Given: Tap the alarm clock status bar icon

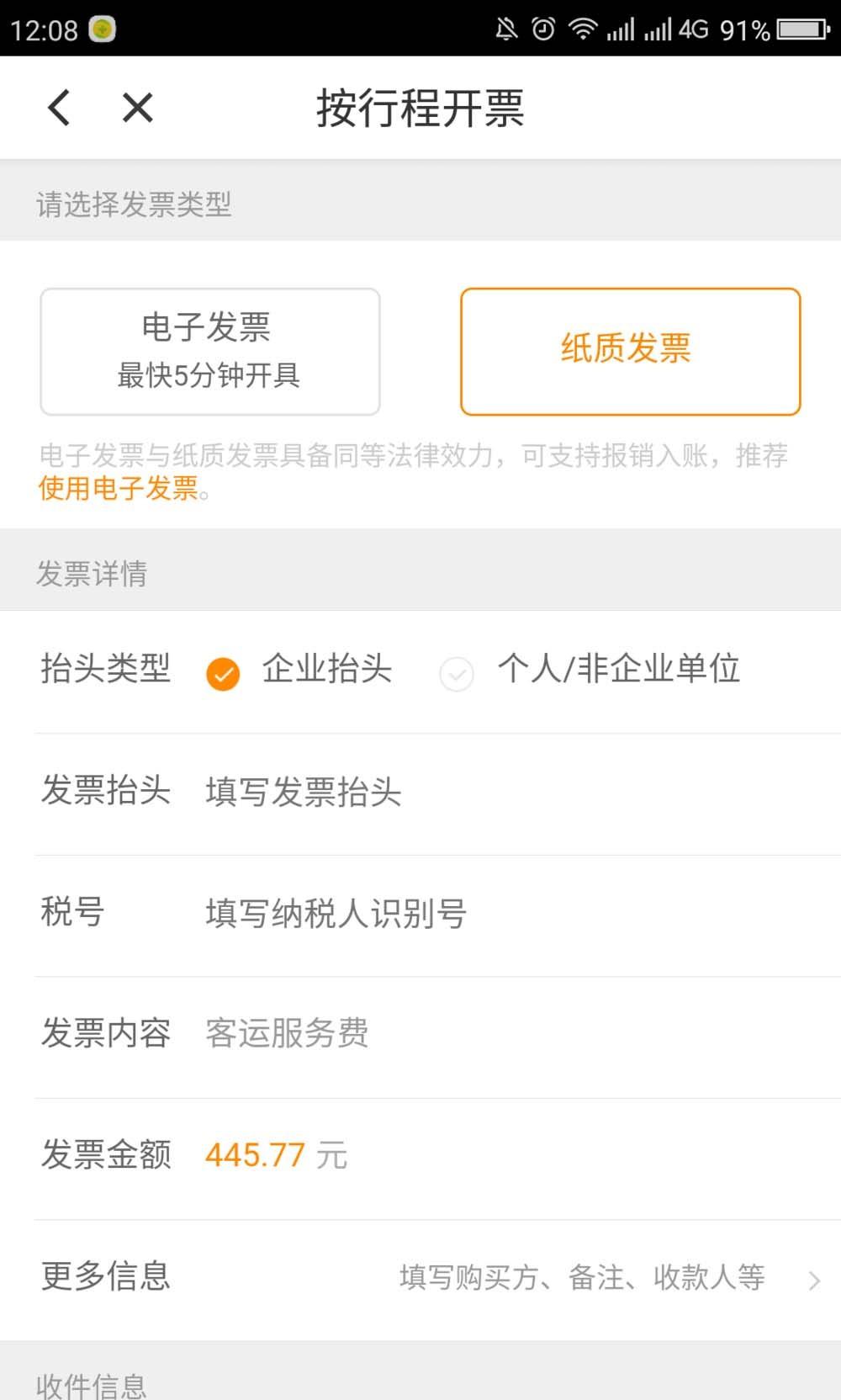Looking at the screenshot, I should (544, 29).
